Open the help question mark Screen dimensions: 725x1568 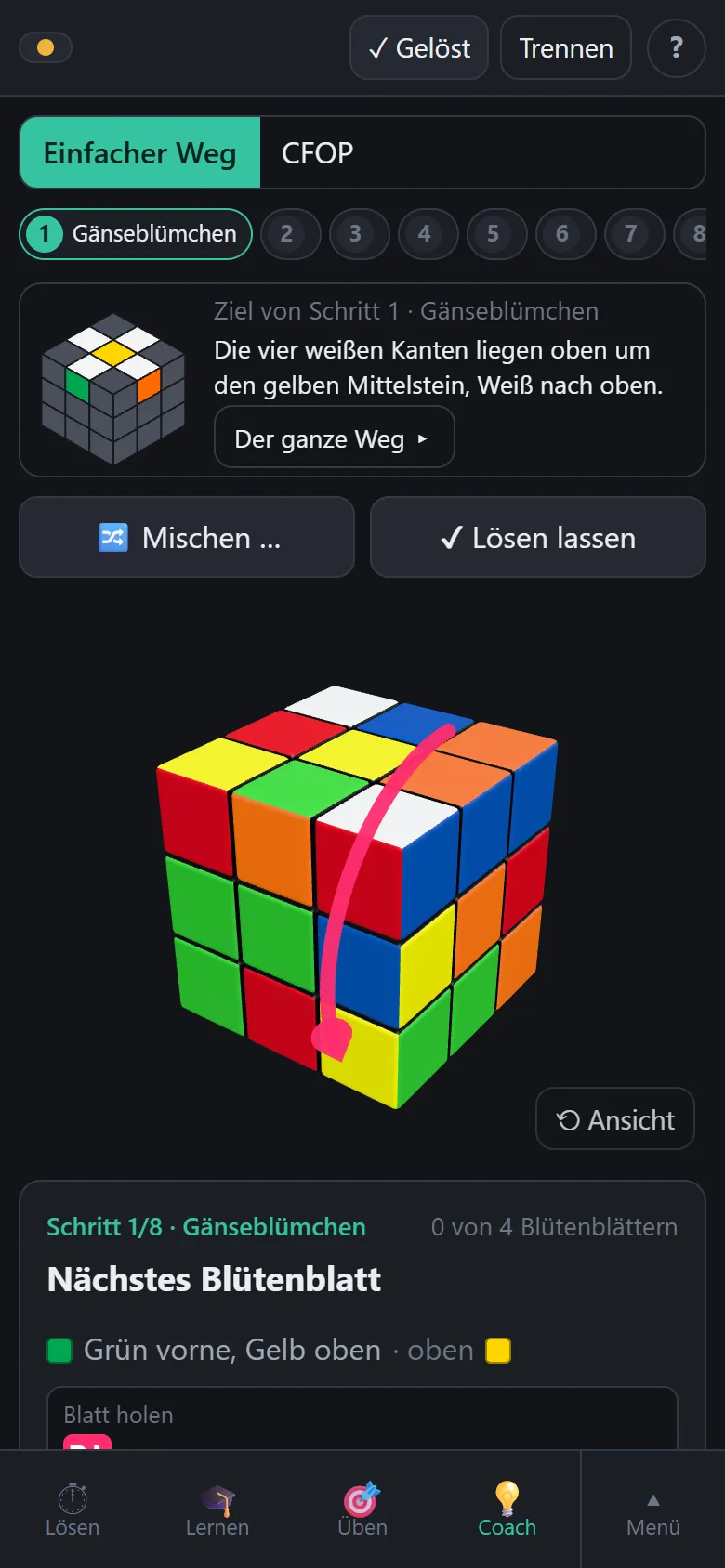676,47
